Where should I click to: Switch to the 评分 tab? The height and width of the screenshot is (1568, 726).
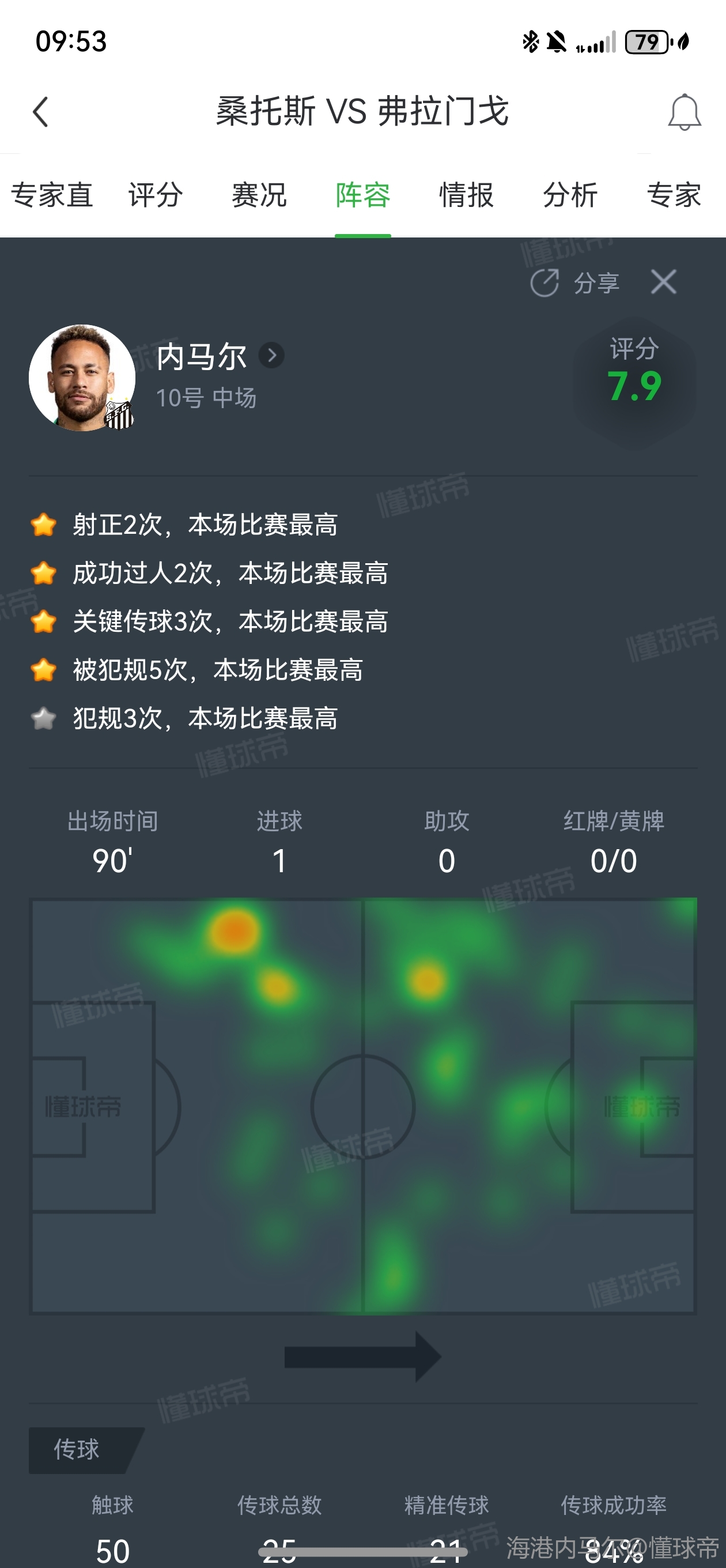(156, 195)
